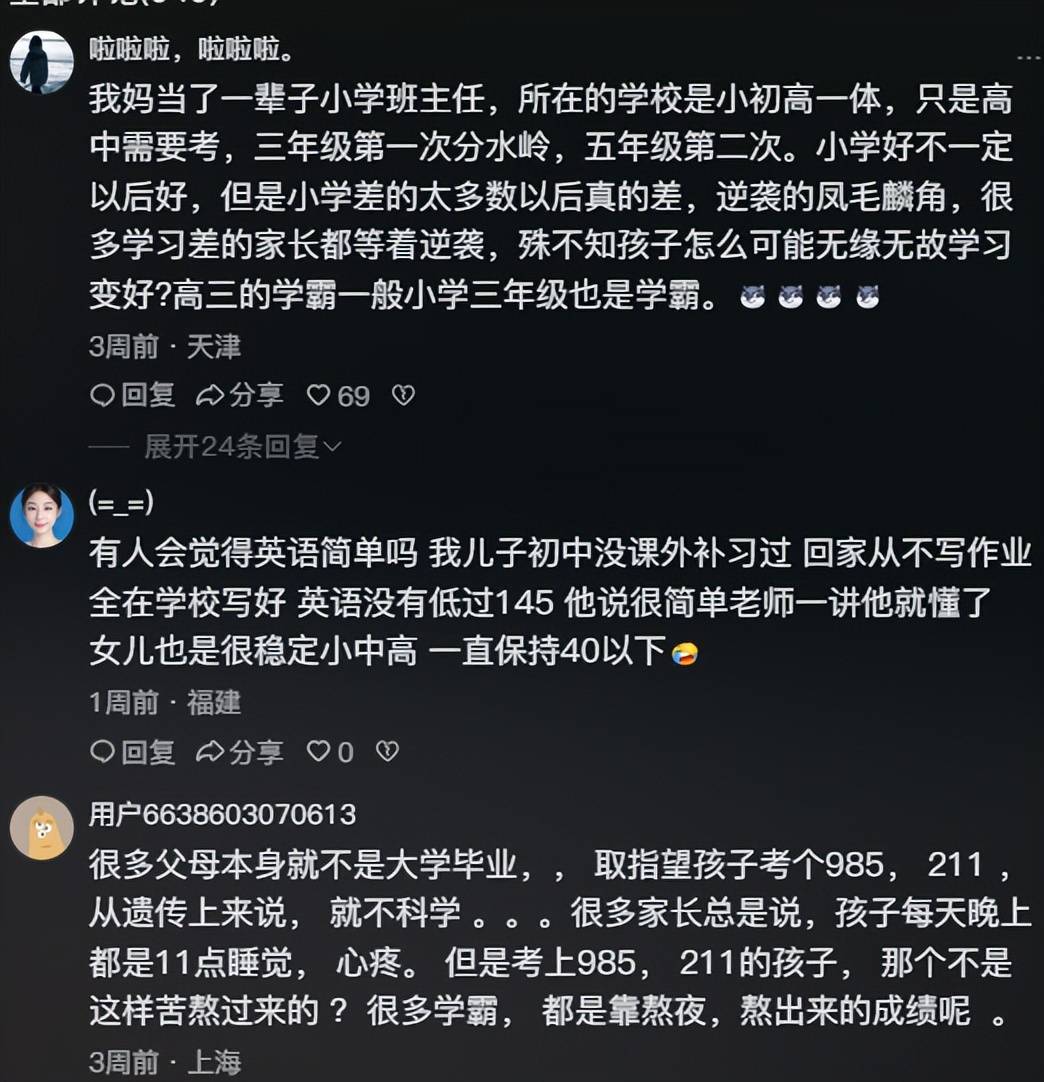This screenshot has width=1044, height=1082.
Task: Share the comment by (=_=)
Action: point(240,752)
